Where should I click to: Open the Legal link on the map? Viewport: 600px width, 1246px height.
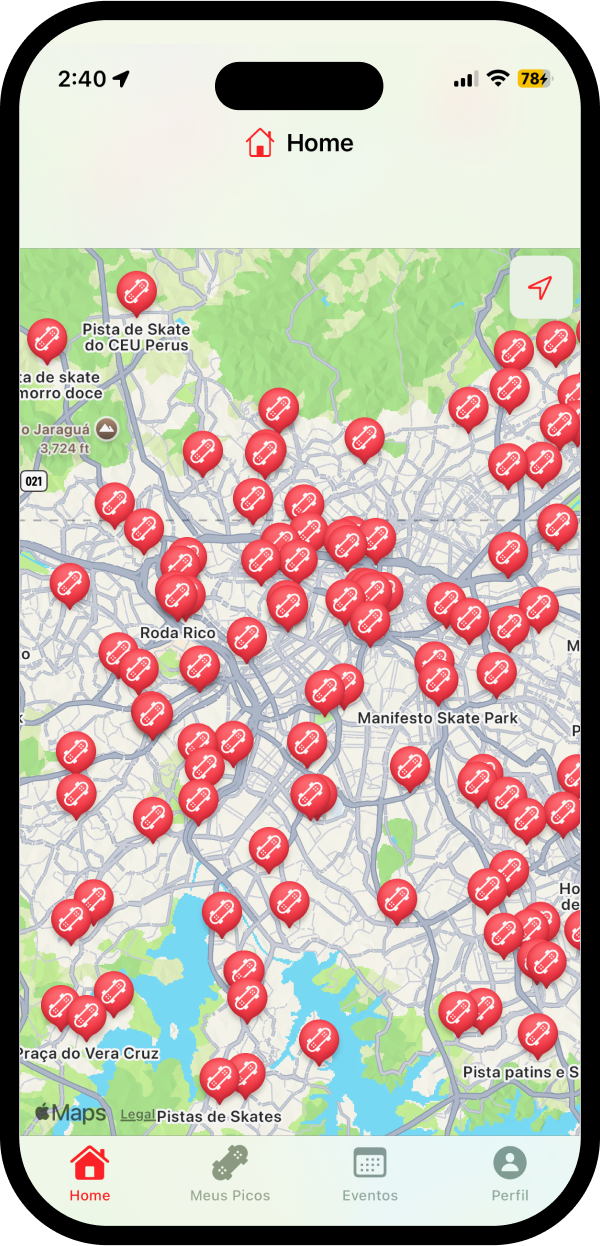(138, 1114)
